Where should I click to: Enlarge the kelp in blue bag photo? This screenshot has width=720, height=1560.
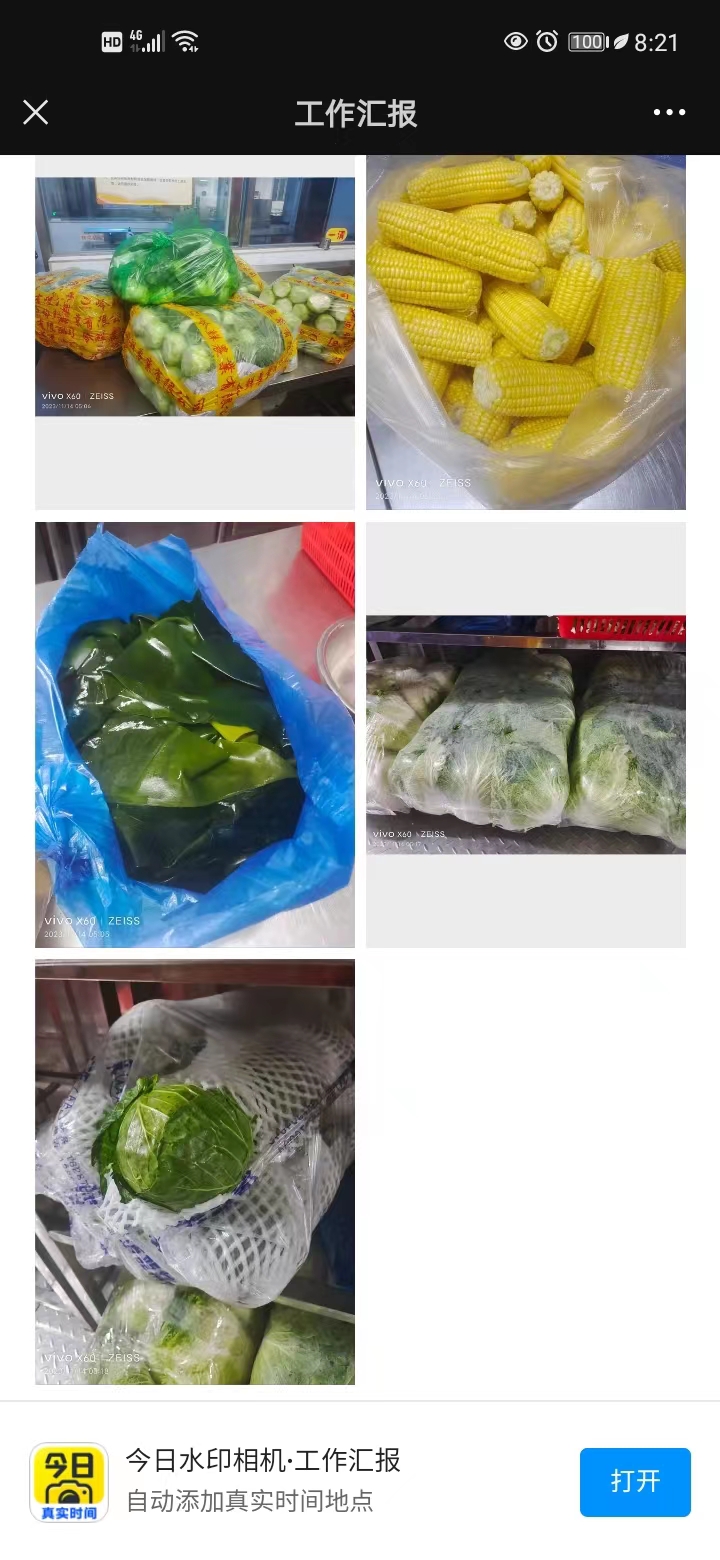(195, 734)
